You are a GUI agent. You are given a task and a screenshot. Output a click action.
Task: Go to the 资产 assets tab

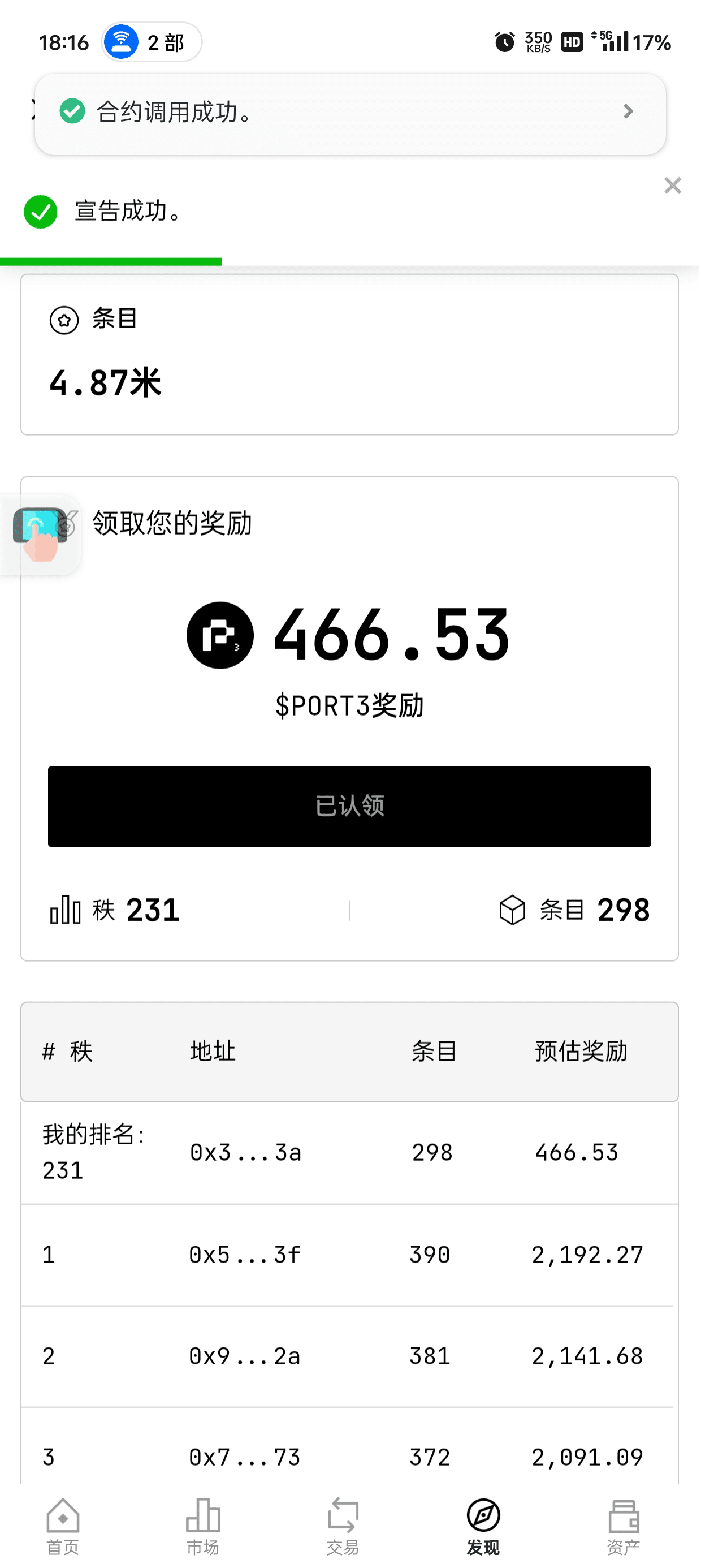tap(623, 1526)
